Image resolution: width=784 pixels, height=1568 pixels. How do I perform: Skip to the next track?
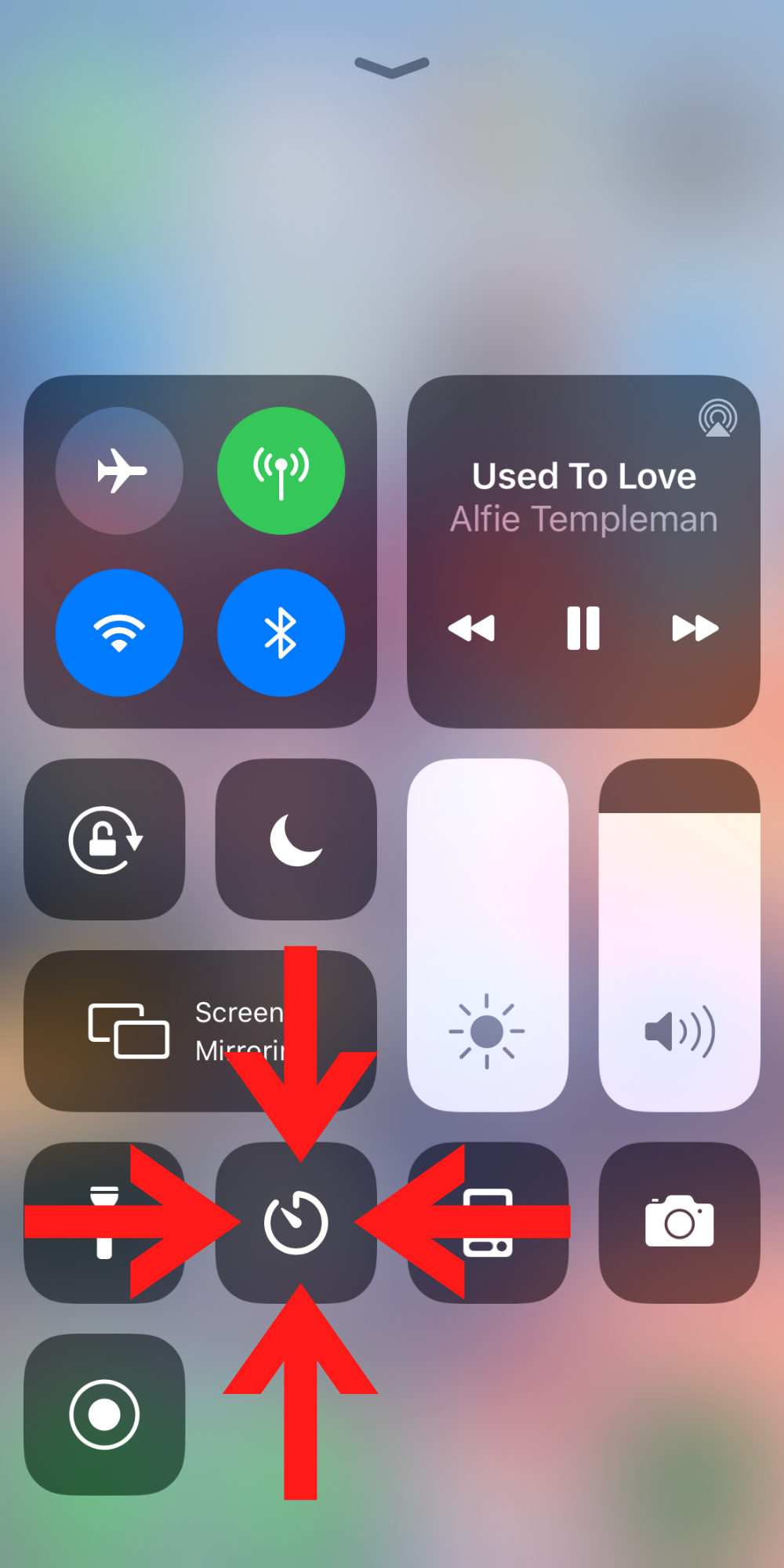(695, 628)
